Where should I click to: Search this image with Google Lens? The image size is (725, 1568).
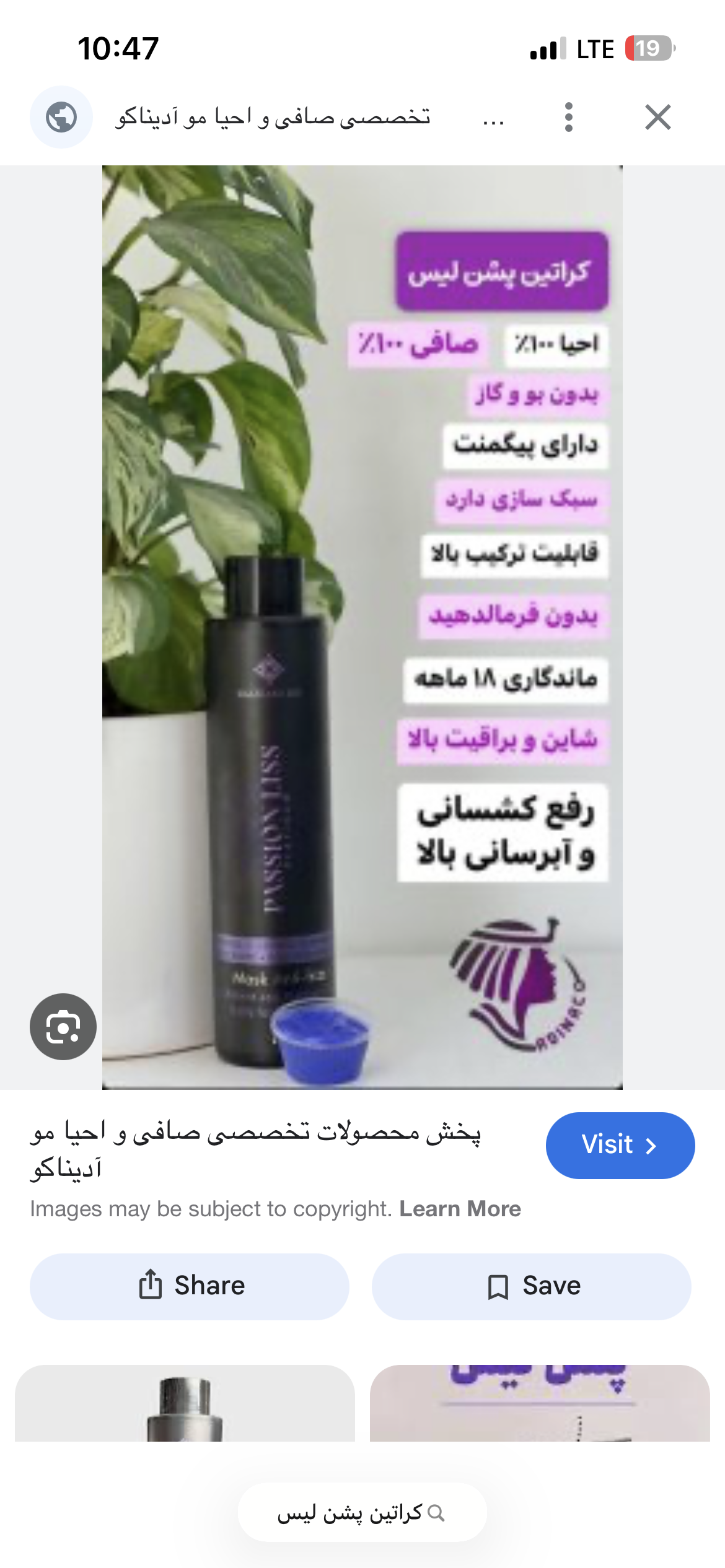pos(63,1026)
